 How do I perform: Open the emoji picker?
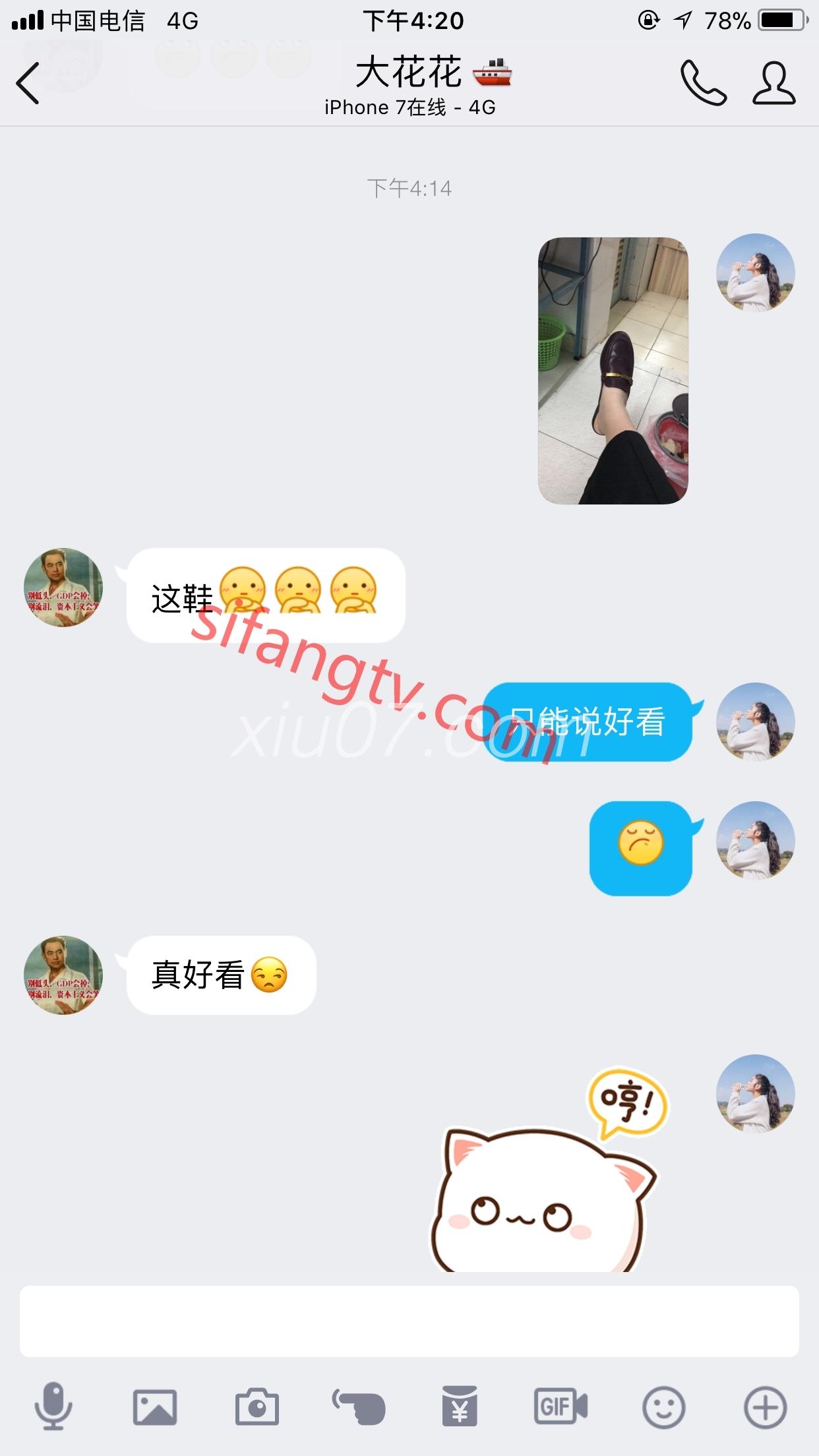coord(663,1407)
